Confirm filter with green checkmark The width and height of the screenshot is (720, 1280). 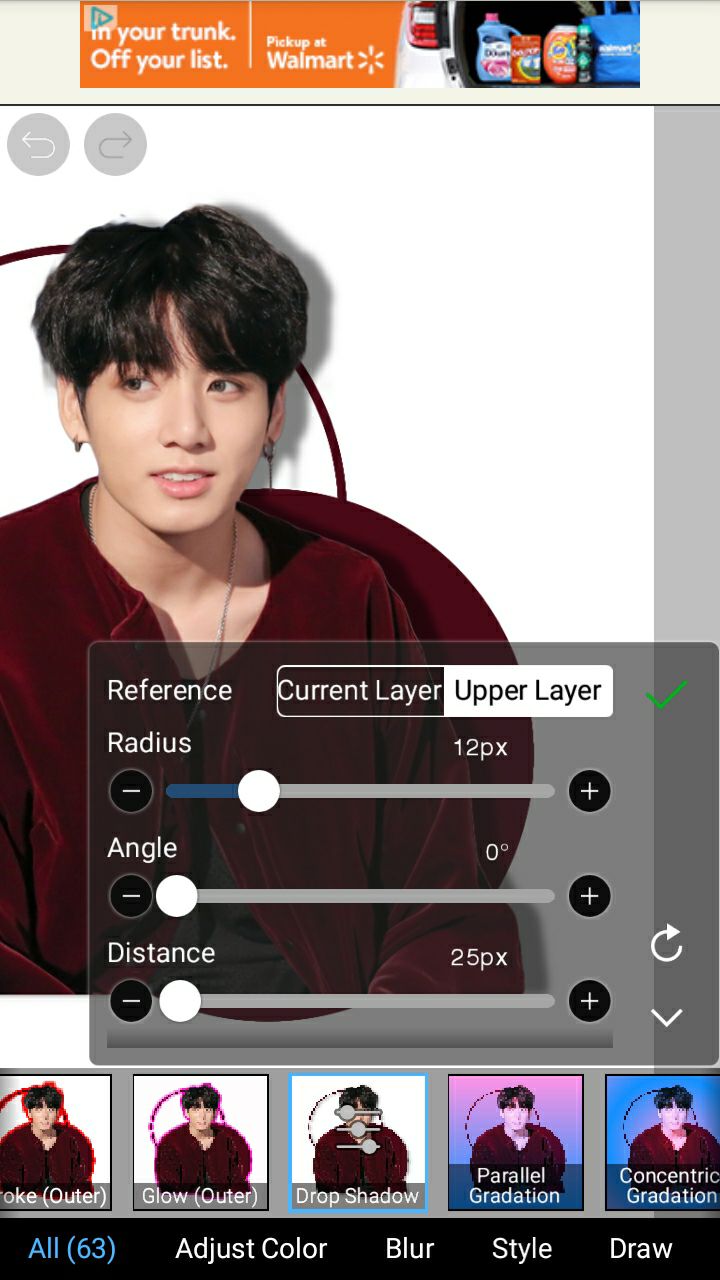666,694
